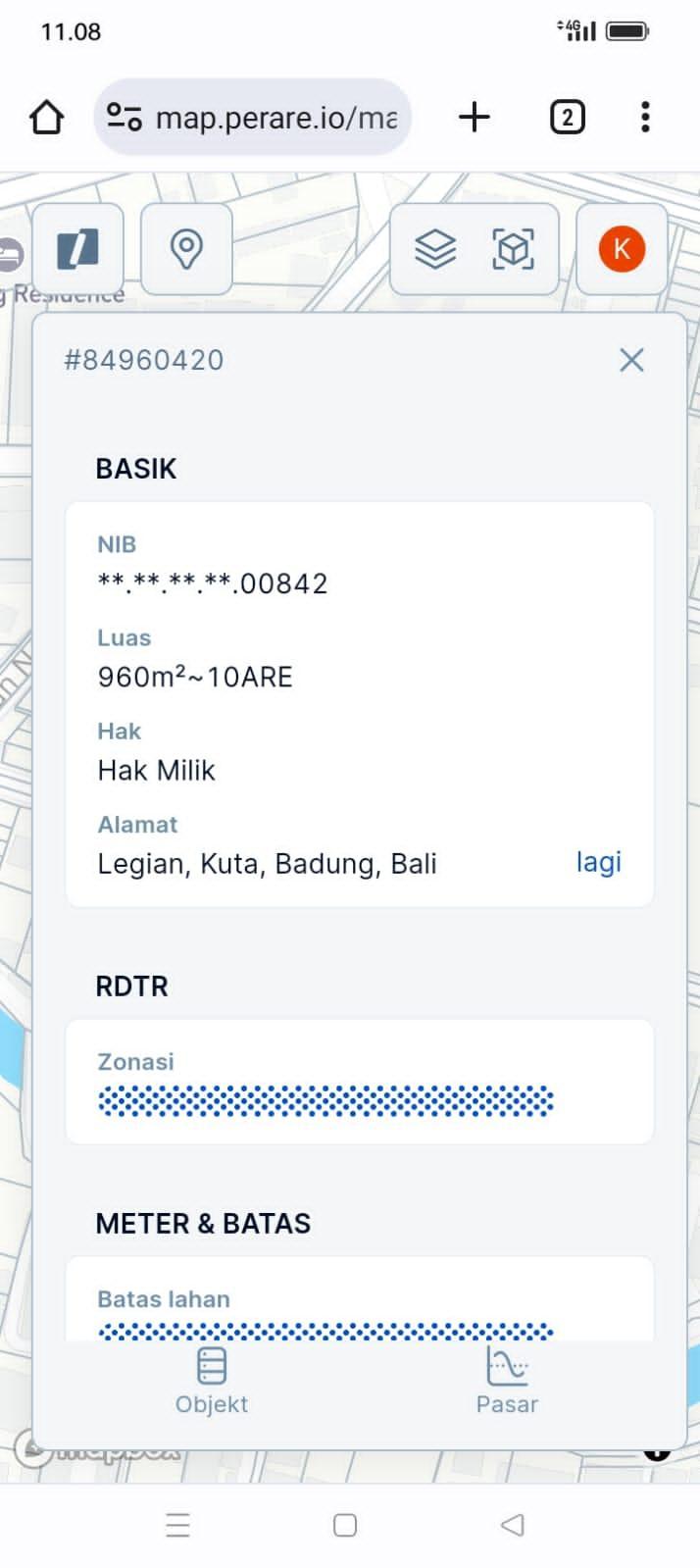Viewport: 700px width, 1568px height.
Task: Tap the lagi link beside the address
Action: (598, 862)
